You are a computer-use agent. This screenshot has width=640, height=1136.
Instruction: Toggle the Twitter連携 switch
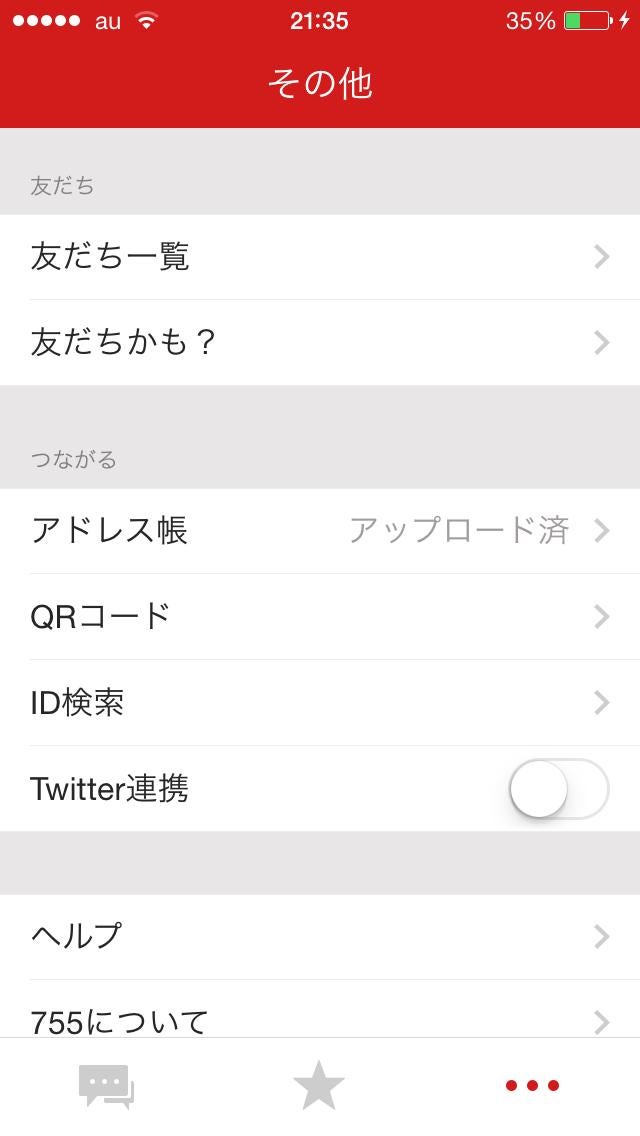click(x=558, y=788)
